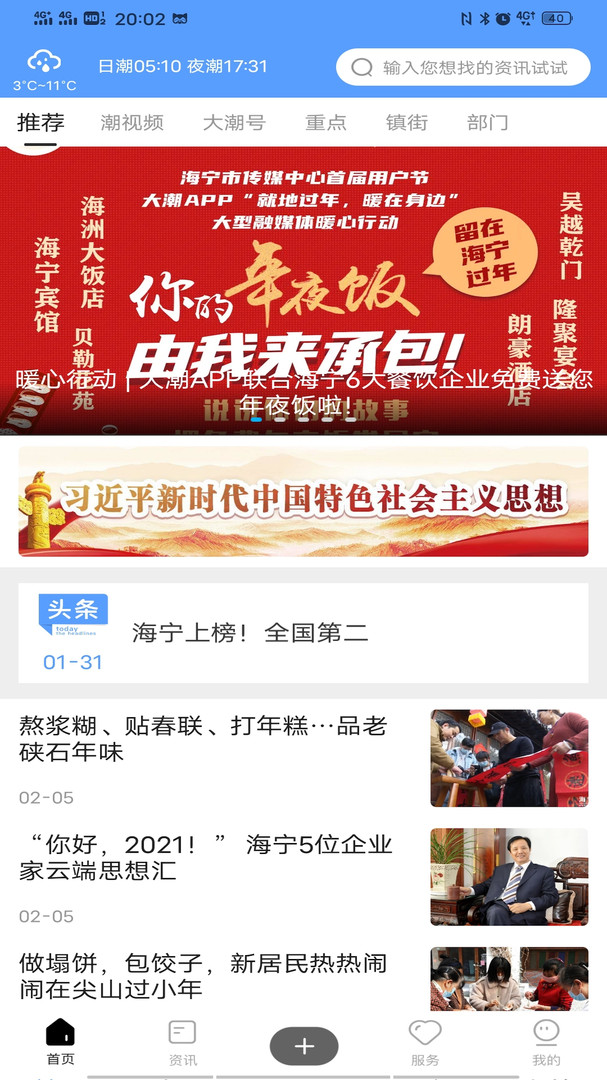Go to the 镇街 tab

click(x=407, y=123)
